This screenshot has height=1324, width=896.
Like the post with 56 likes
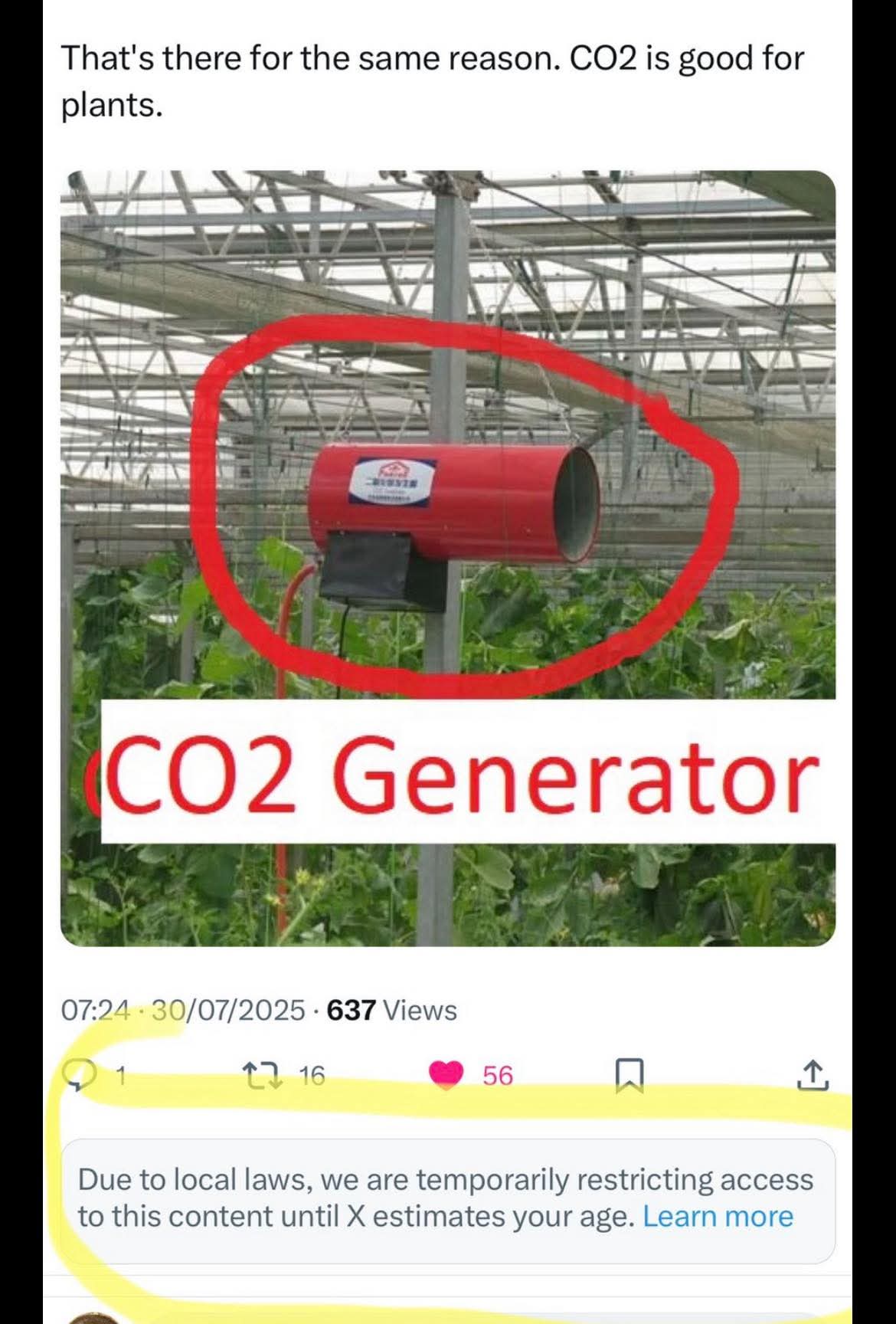pyautogui.click(x=446, y=1075)
